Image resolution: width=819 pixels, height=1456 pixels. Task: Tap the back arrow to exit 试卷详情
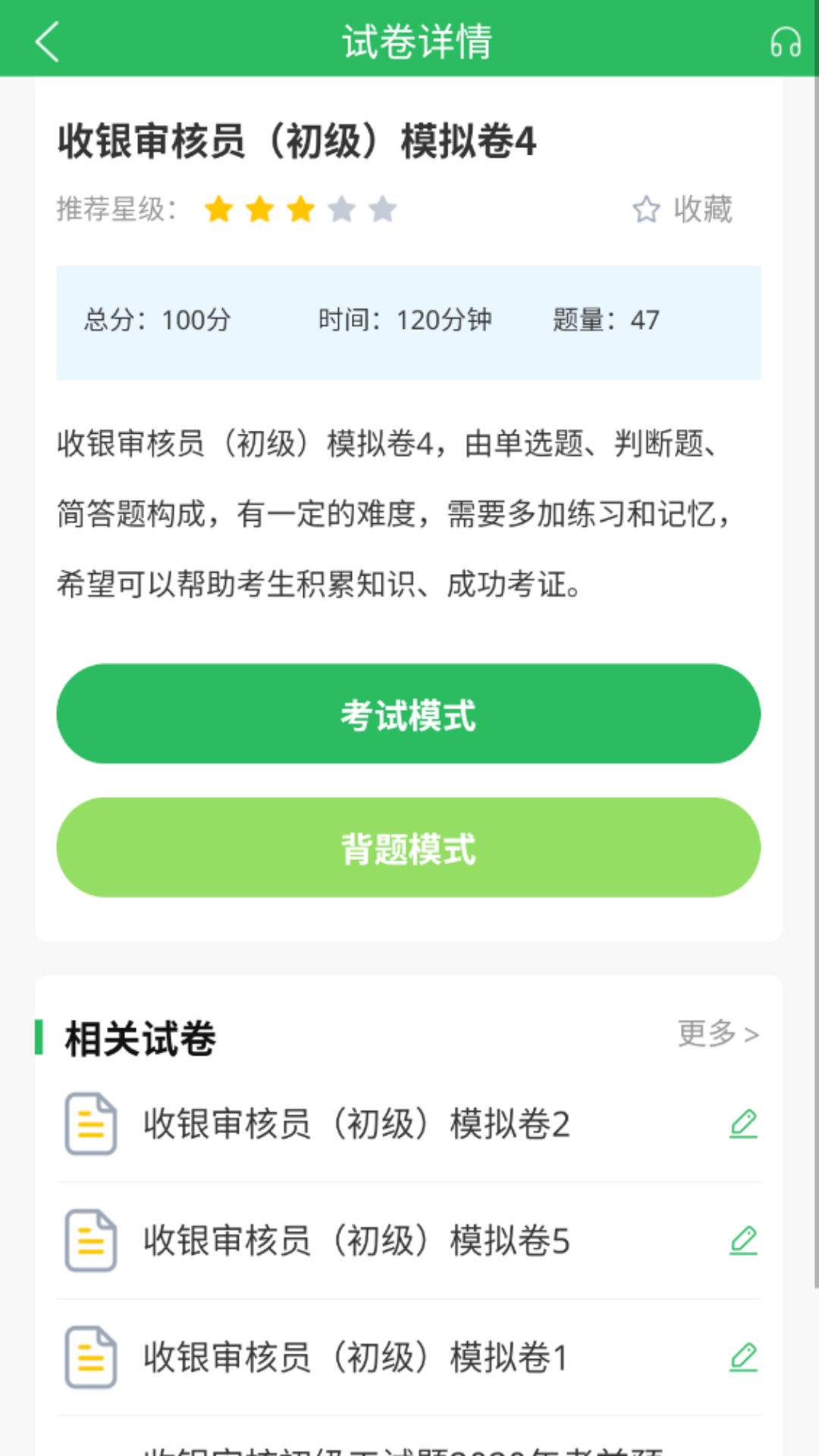pos(48,42)
